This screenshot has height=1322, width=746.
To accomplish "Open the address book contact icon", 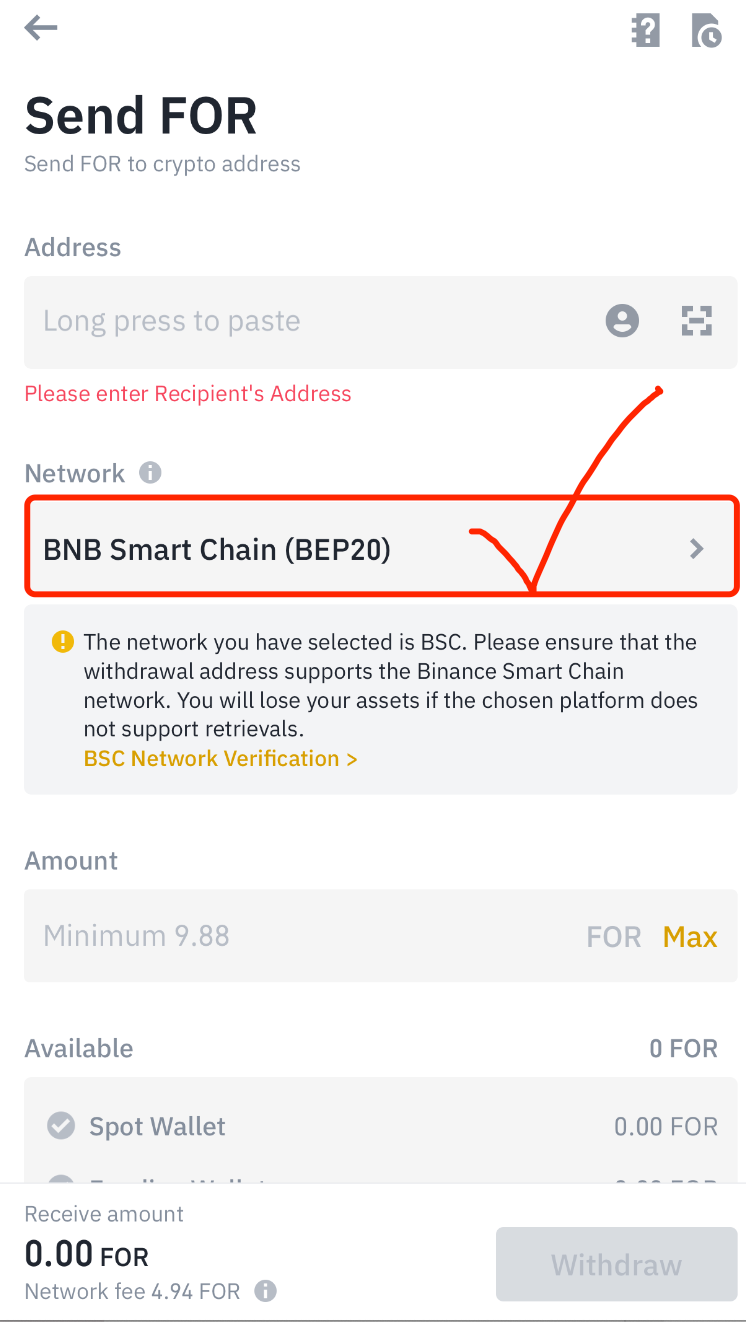I will (622, 322).
